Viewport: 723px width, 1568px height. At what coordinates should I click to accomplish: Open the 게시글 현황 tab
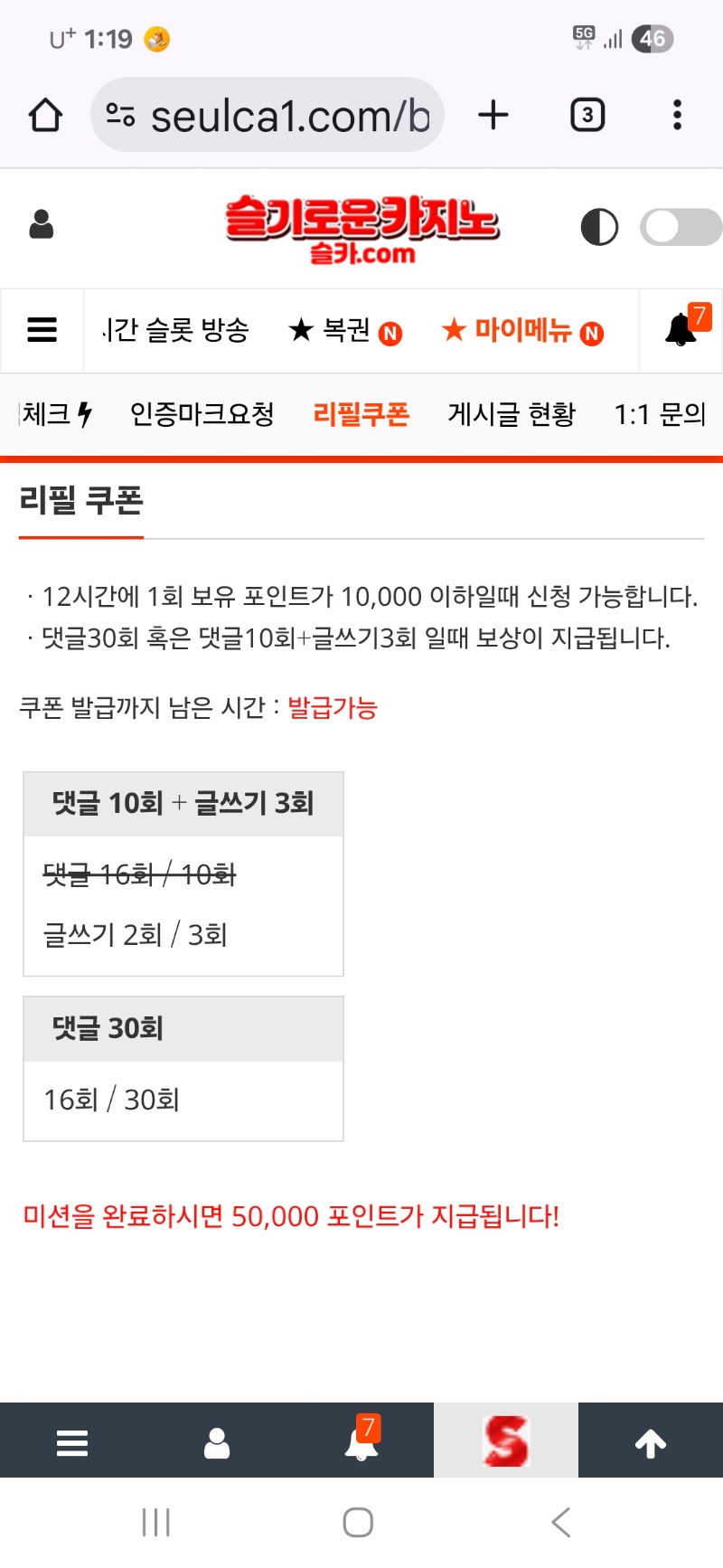pyautogui.click(x=511, y=414)
